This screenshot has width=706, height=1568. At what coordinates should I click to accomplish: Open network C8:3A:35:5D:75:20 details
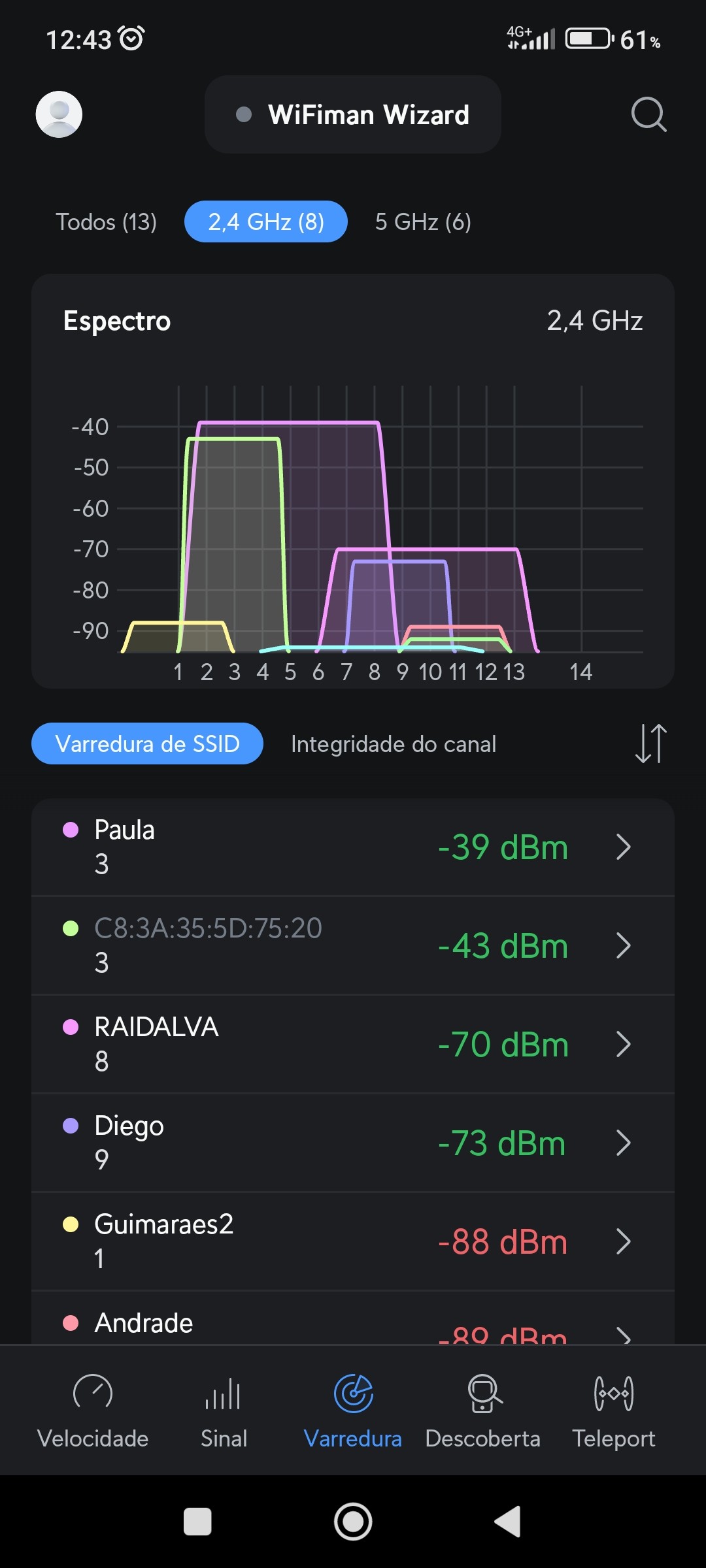pyautogui.click(x=353, y=945)
